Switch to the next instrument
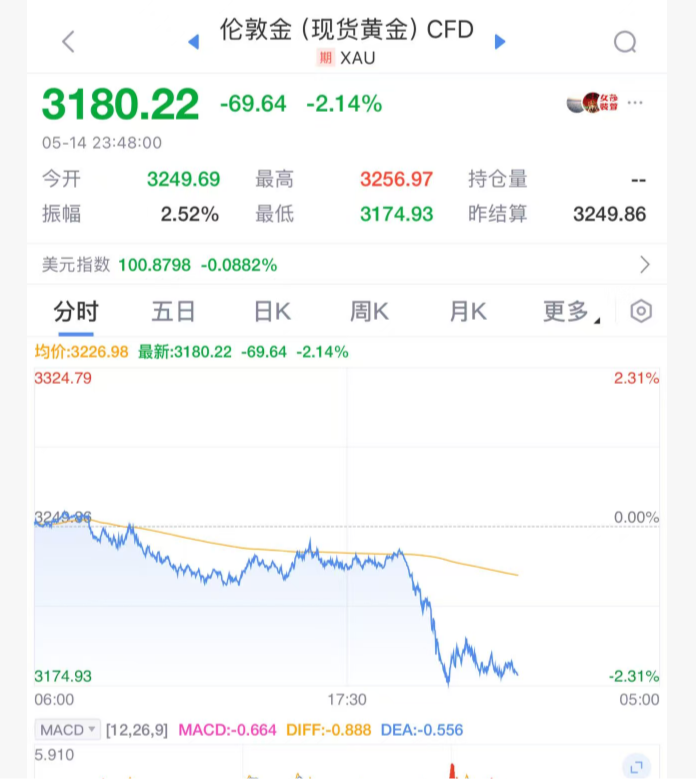This screenshot has height=779, width=696. (500, 41)
